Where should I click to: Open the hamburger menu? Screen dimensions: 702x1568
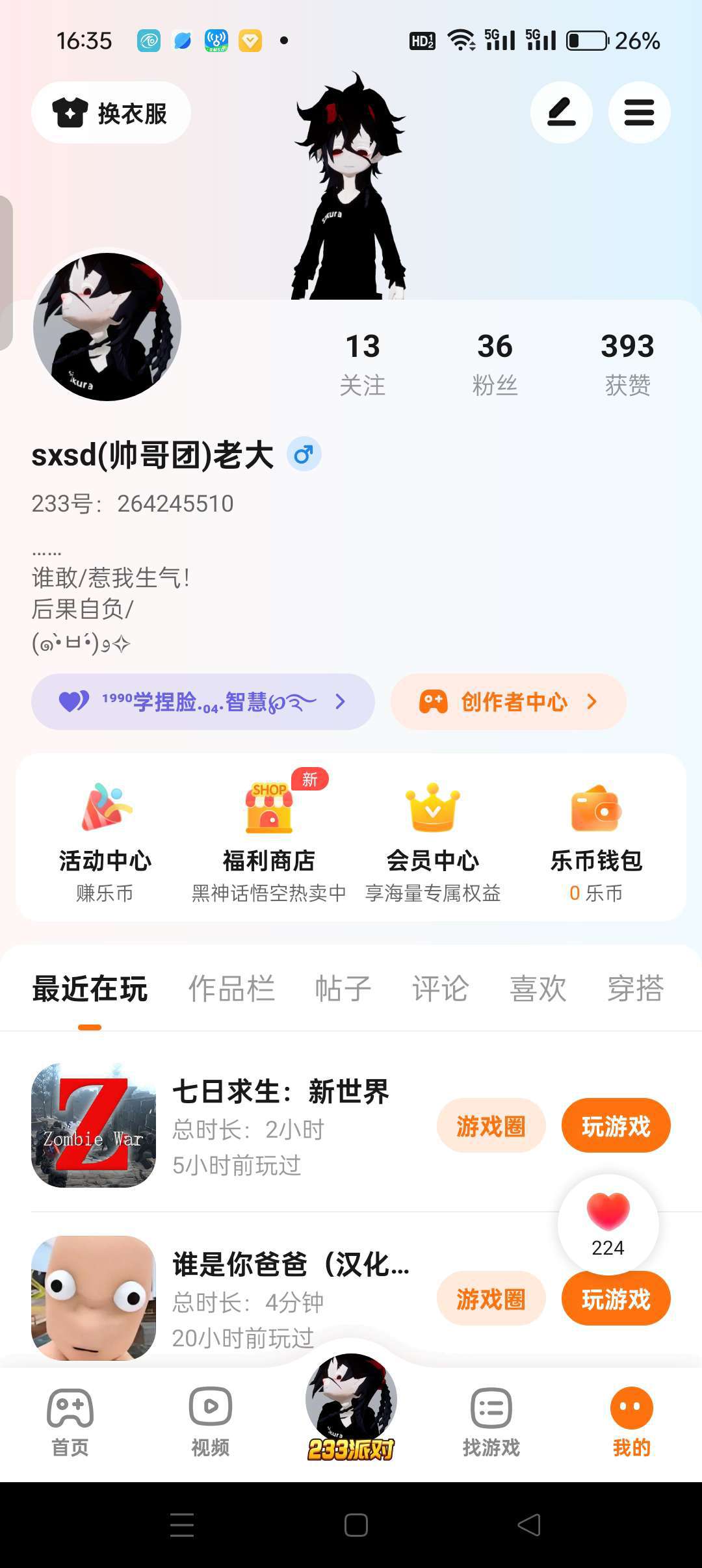(639, 112)
